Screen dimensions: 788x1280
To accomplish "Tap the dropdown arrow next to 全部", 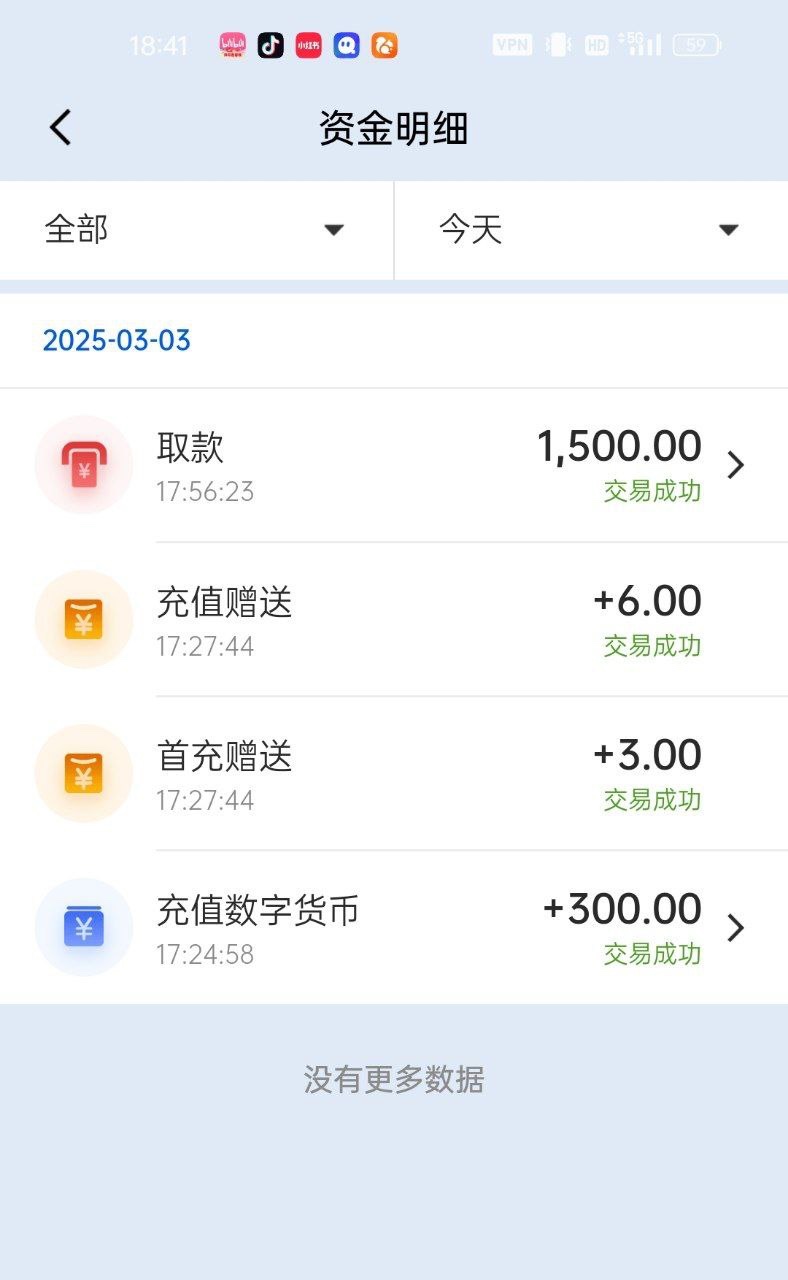I will [x=333, y=230].
